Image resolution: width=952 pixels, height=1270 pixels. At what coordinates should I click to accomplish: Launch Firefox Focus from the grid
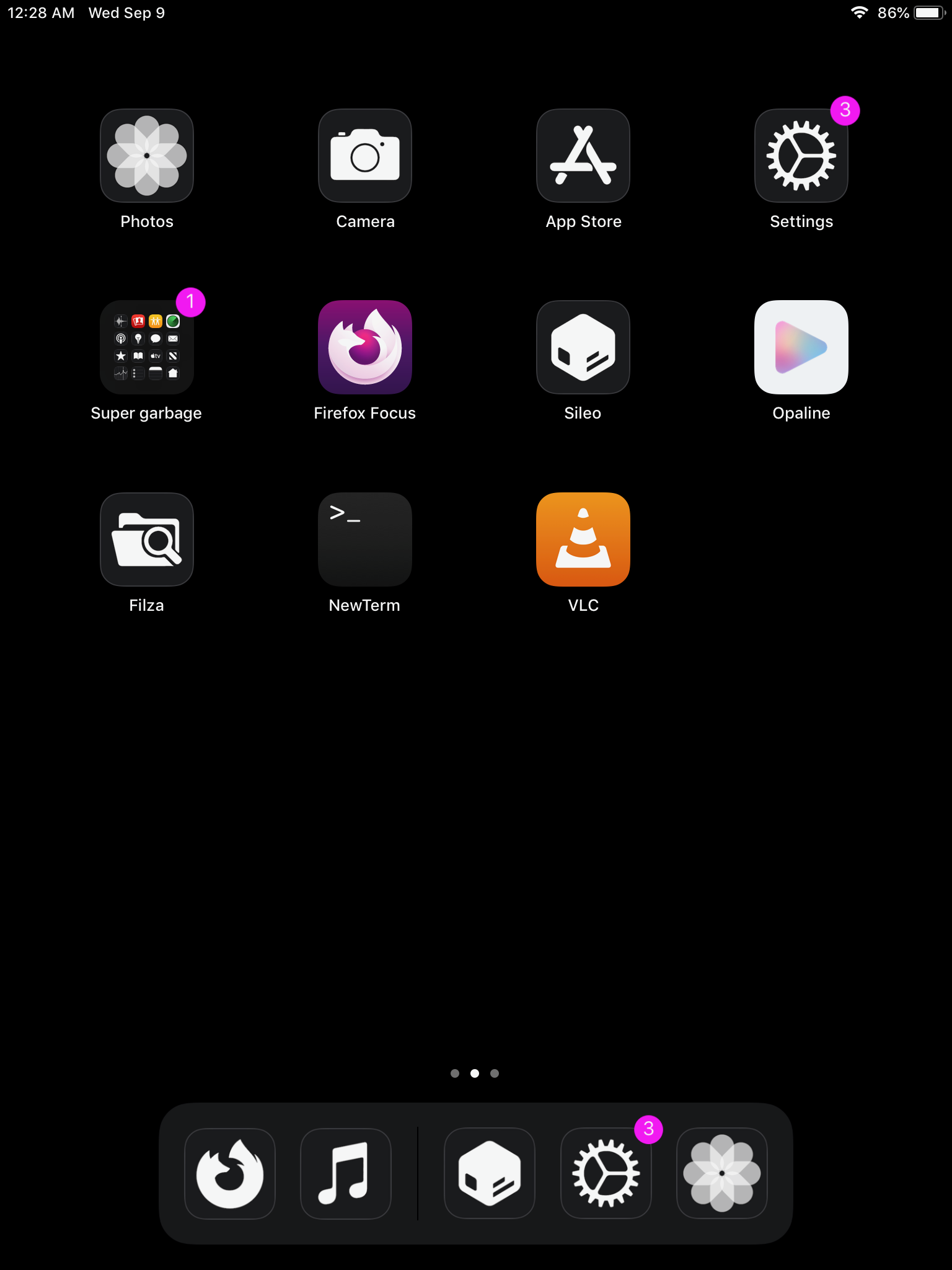pyautogui.click(x=365, y=347)
